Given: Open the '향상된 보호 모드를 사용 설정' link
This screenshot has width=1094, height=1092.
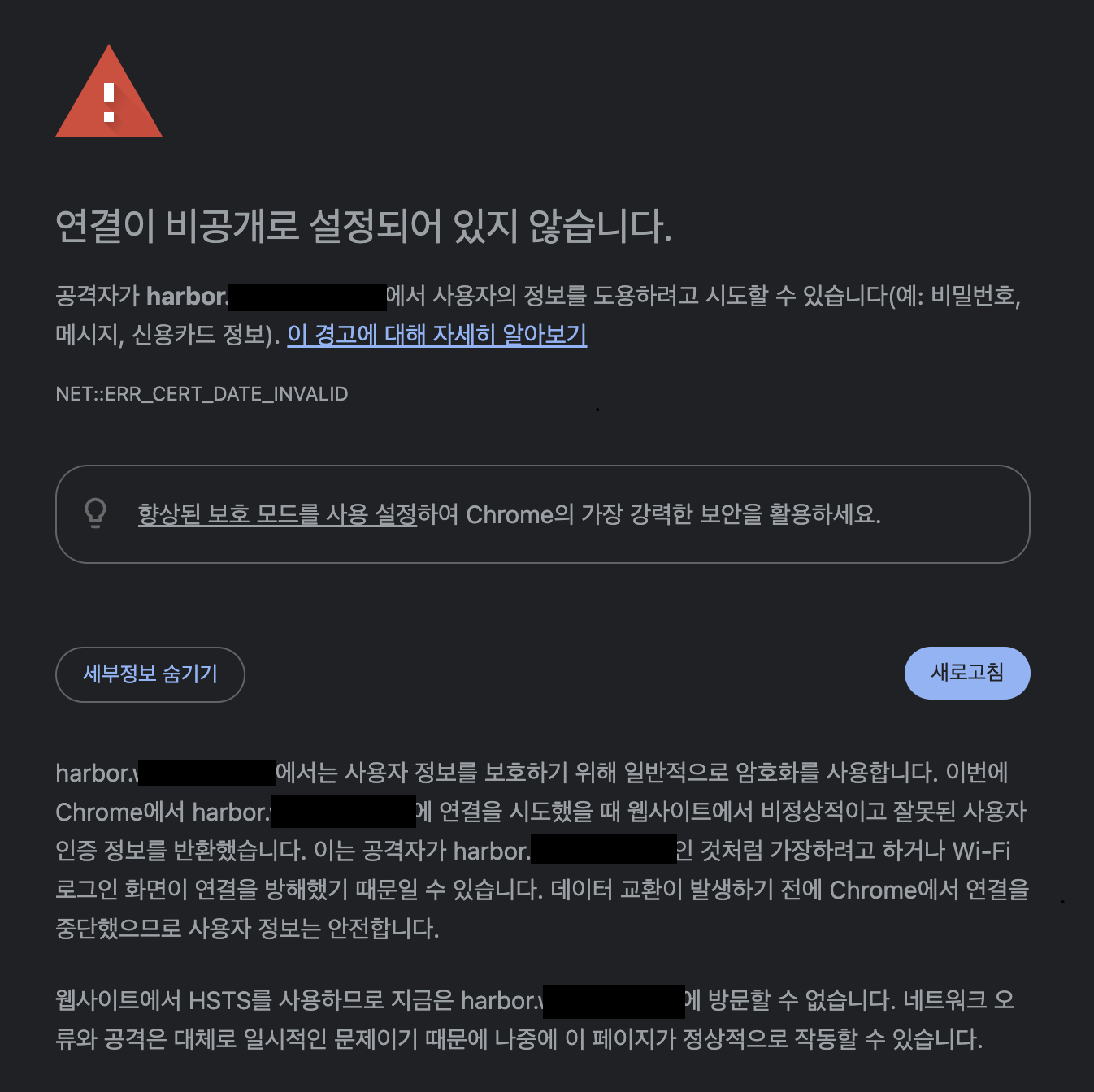Looking at the screenshot, I should (276, 514).
